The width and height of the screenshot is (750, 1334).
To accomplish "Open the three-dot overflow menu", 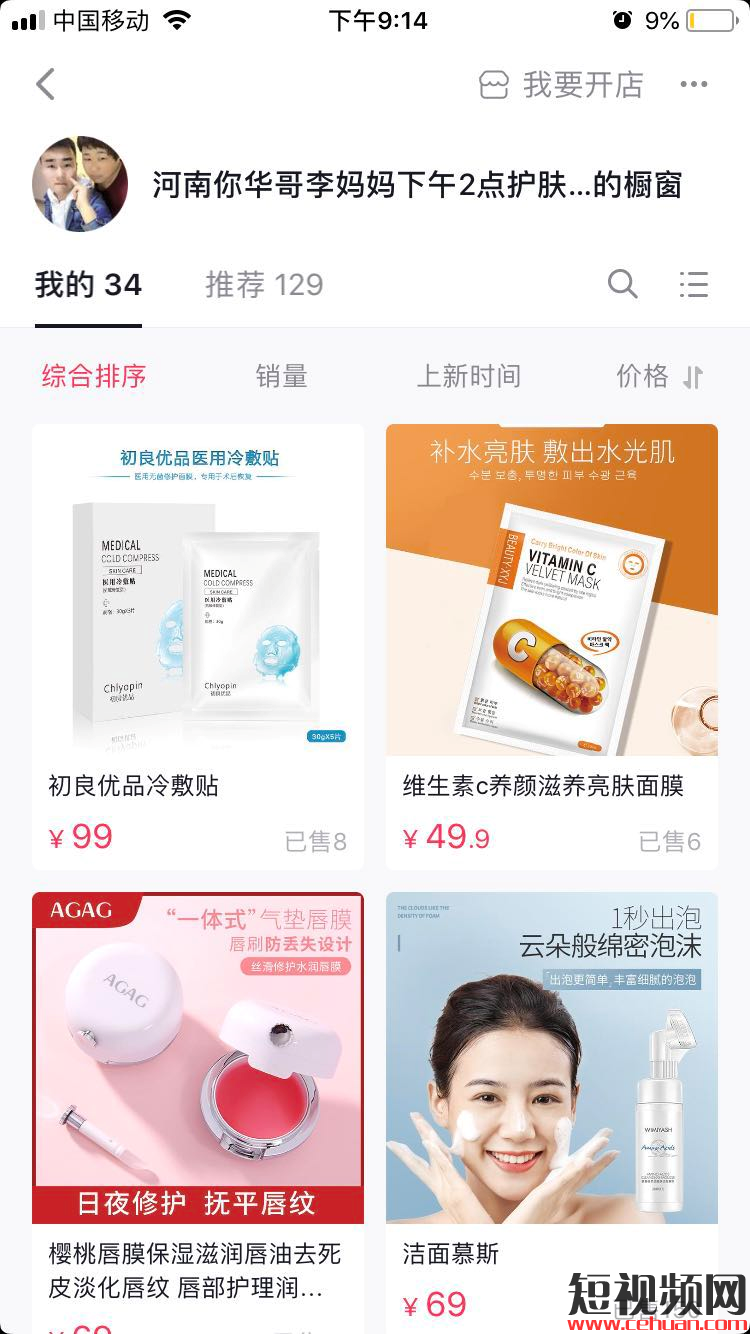I will tap(693, 85).
